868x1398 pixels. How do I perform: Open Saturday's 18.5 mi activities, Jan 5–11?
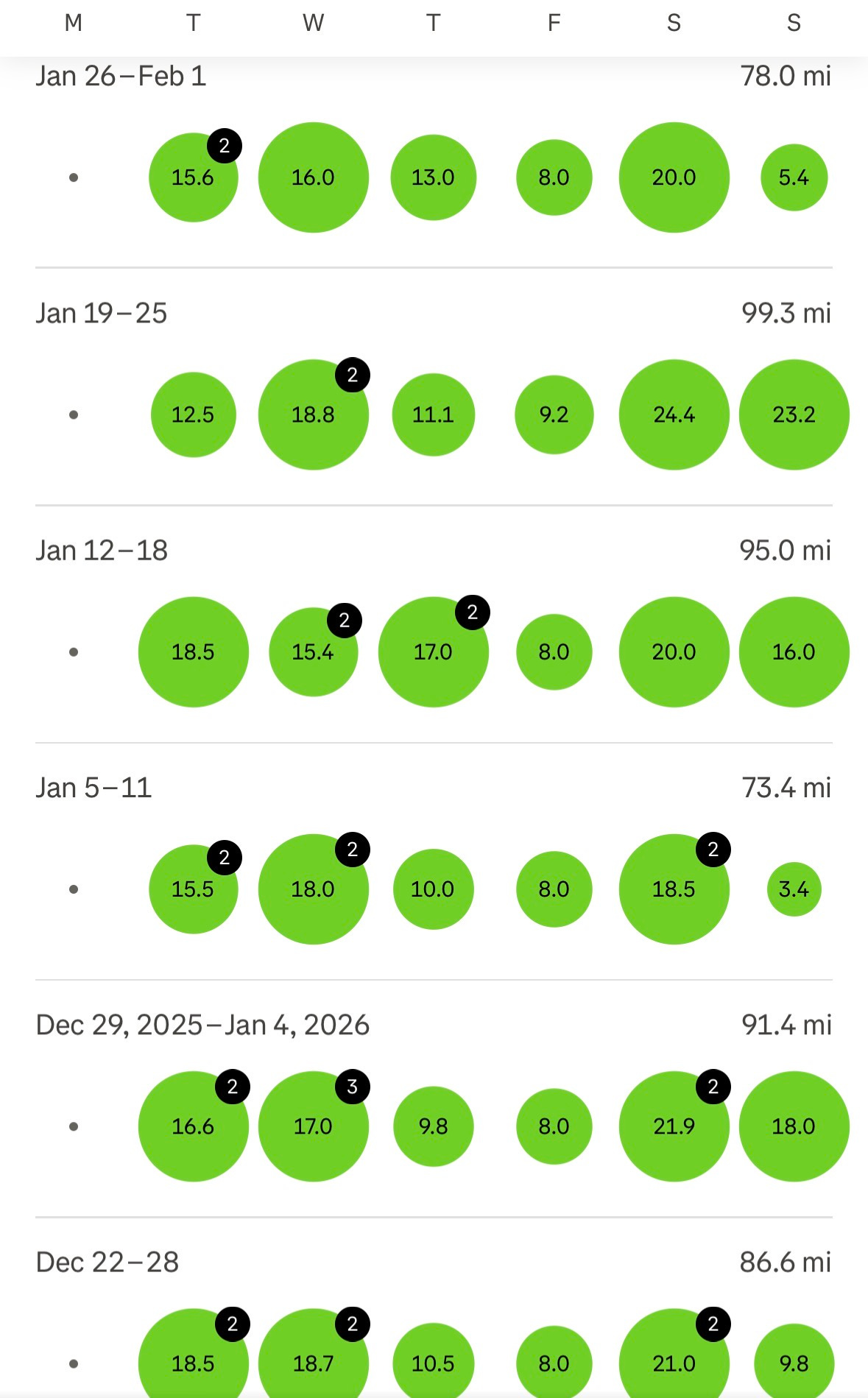point(674,889)
